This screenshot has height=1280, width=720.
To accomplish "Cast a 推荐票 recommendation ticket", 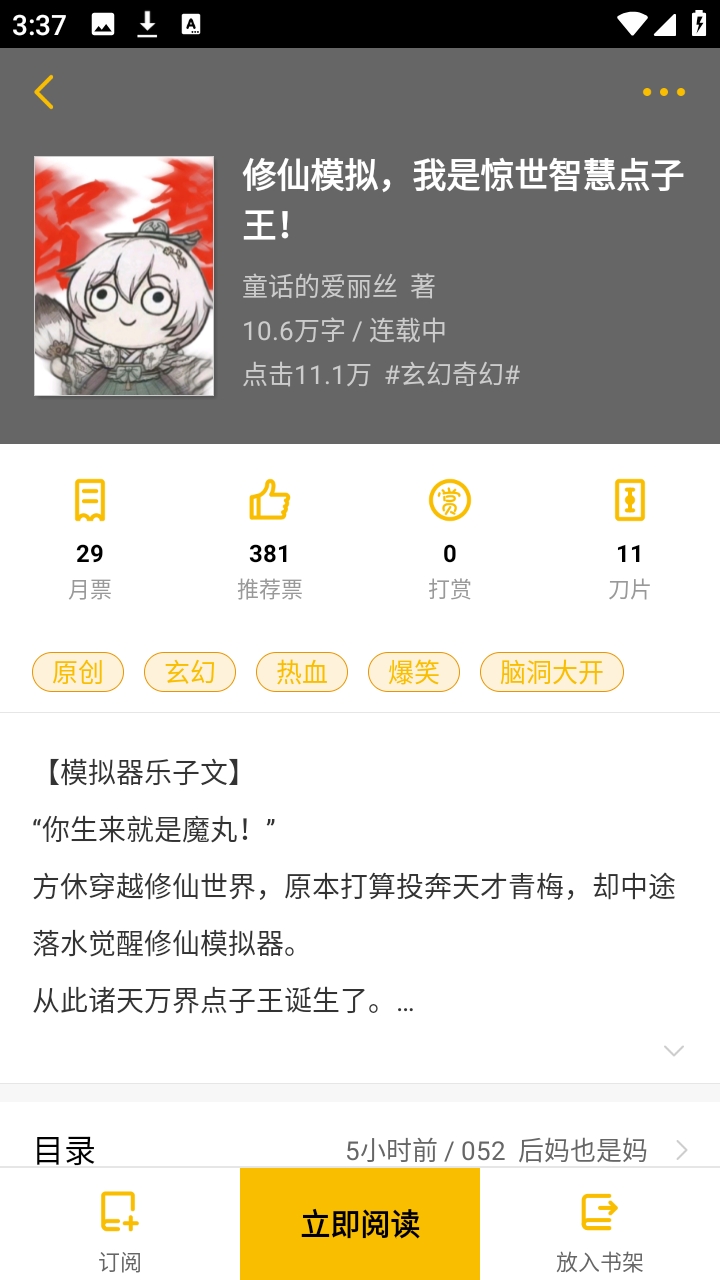I will tap(269, 538).
